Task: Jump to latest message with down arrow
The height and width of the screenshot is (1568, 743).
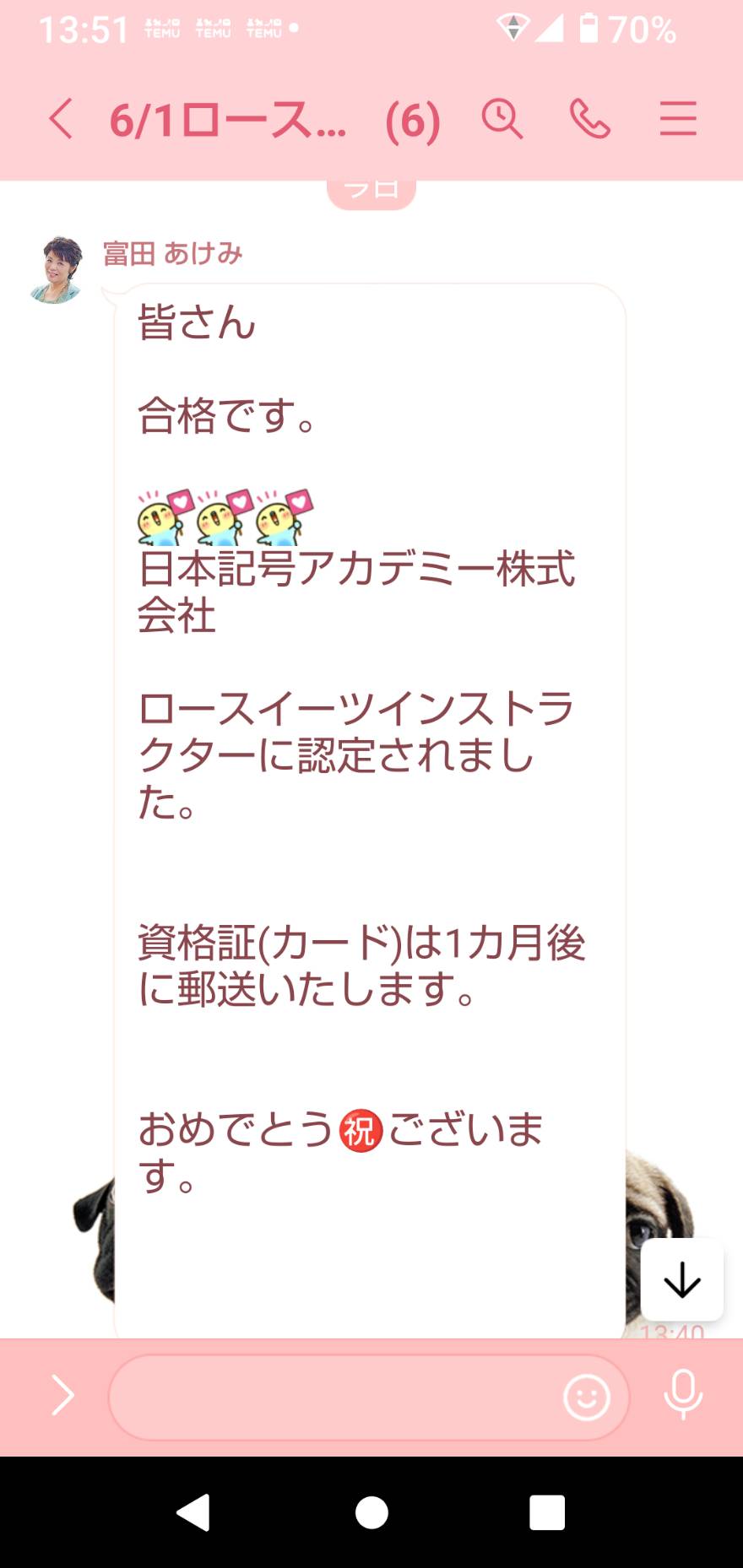Action: [682, 1279]
